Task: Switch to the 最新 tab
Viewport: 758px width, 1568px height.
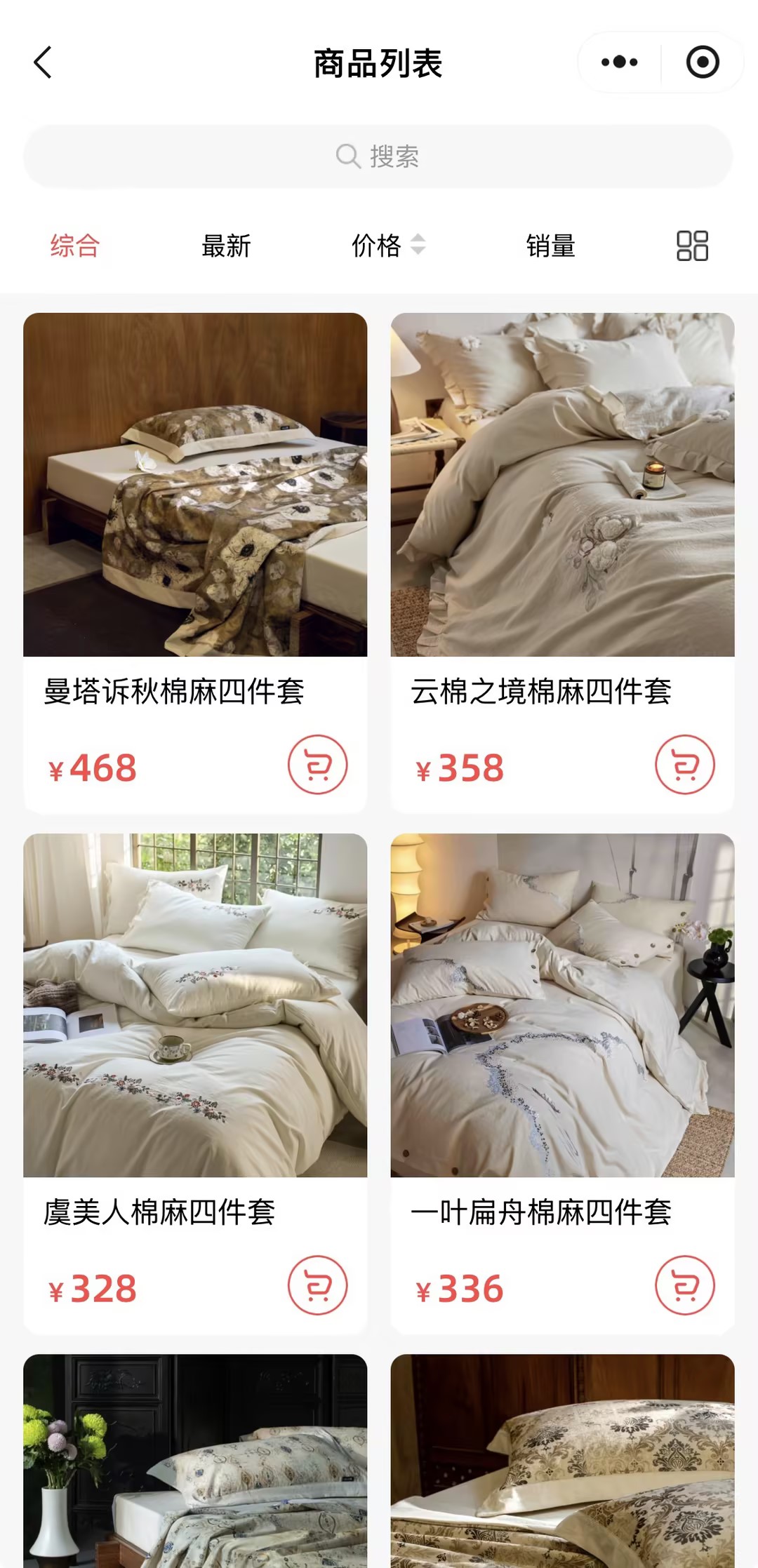Action: [226, 246]
